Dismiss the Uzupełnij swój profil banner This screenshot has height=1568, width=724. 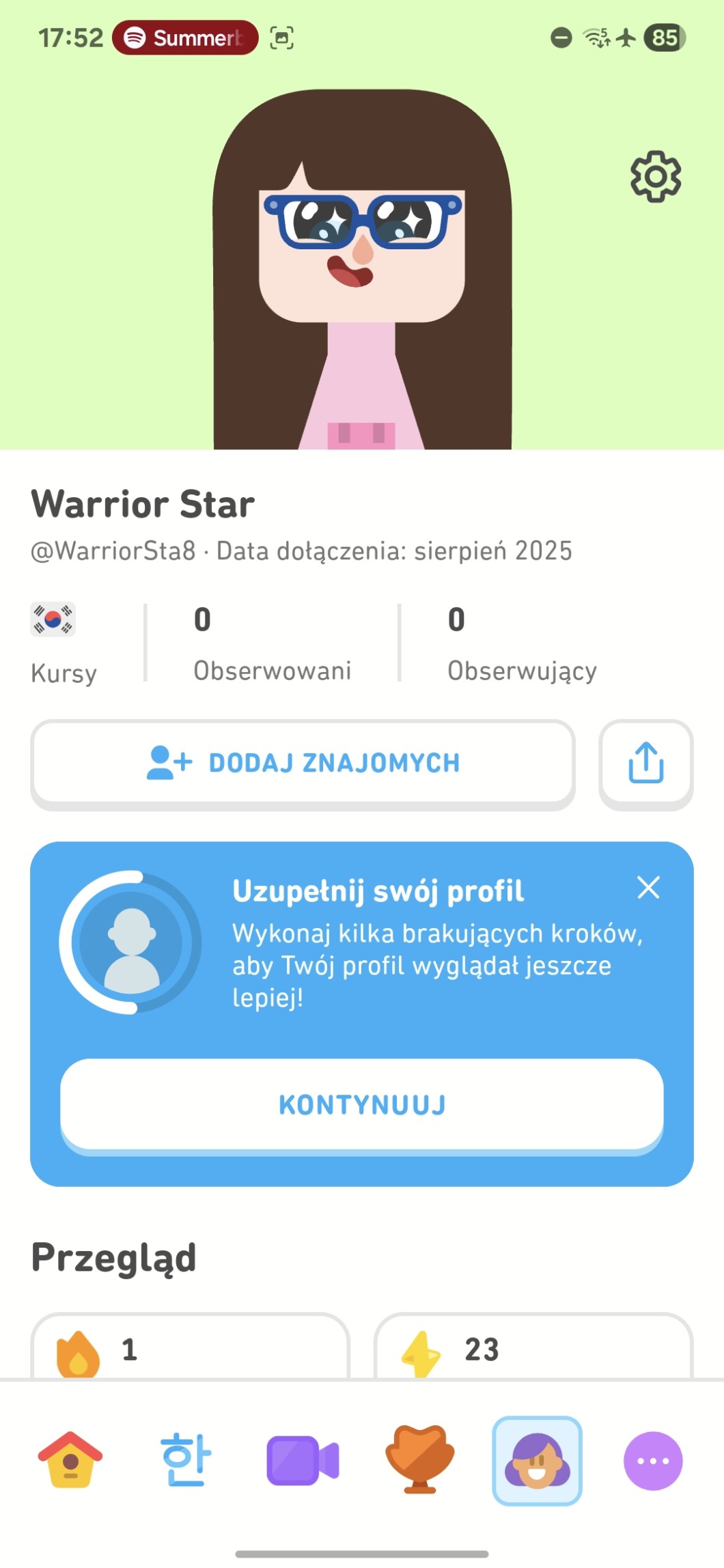pyautogui.click(x=648, y=888)
